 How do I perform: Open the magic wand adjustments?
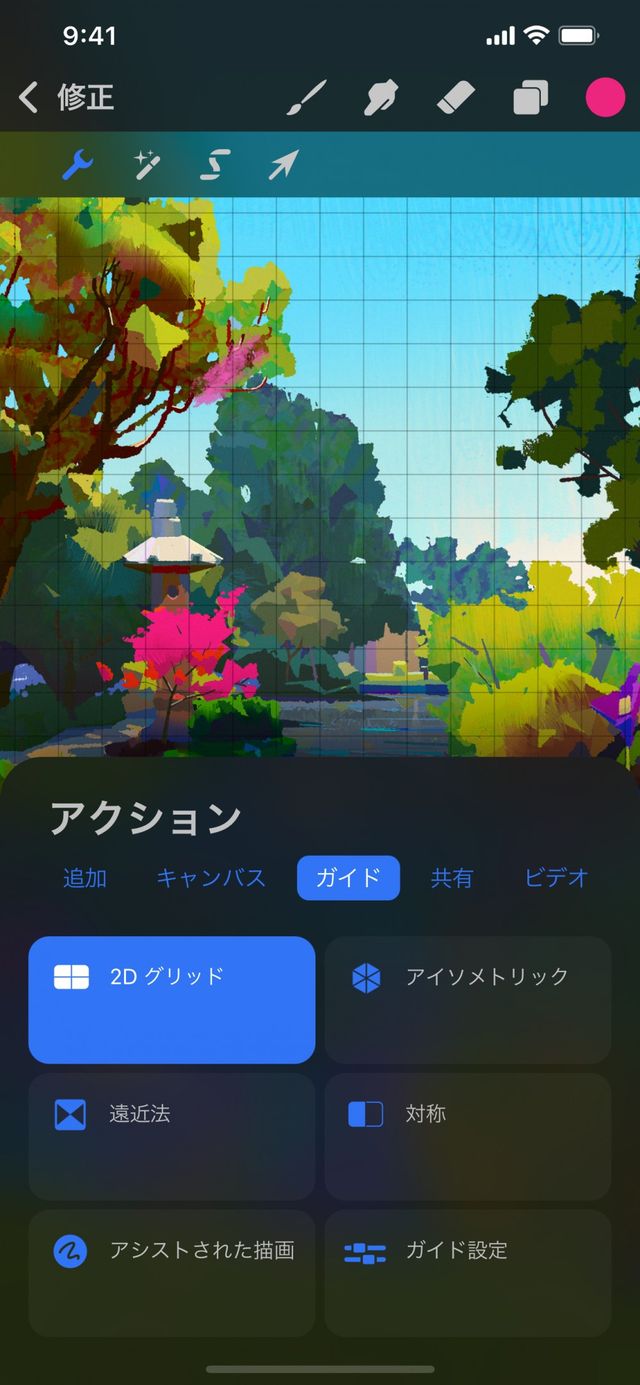click(x=147, y=164)
